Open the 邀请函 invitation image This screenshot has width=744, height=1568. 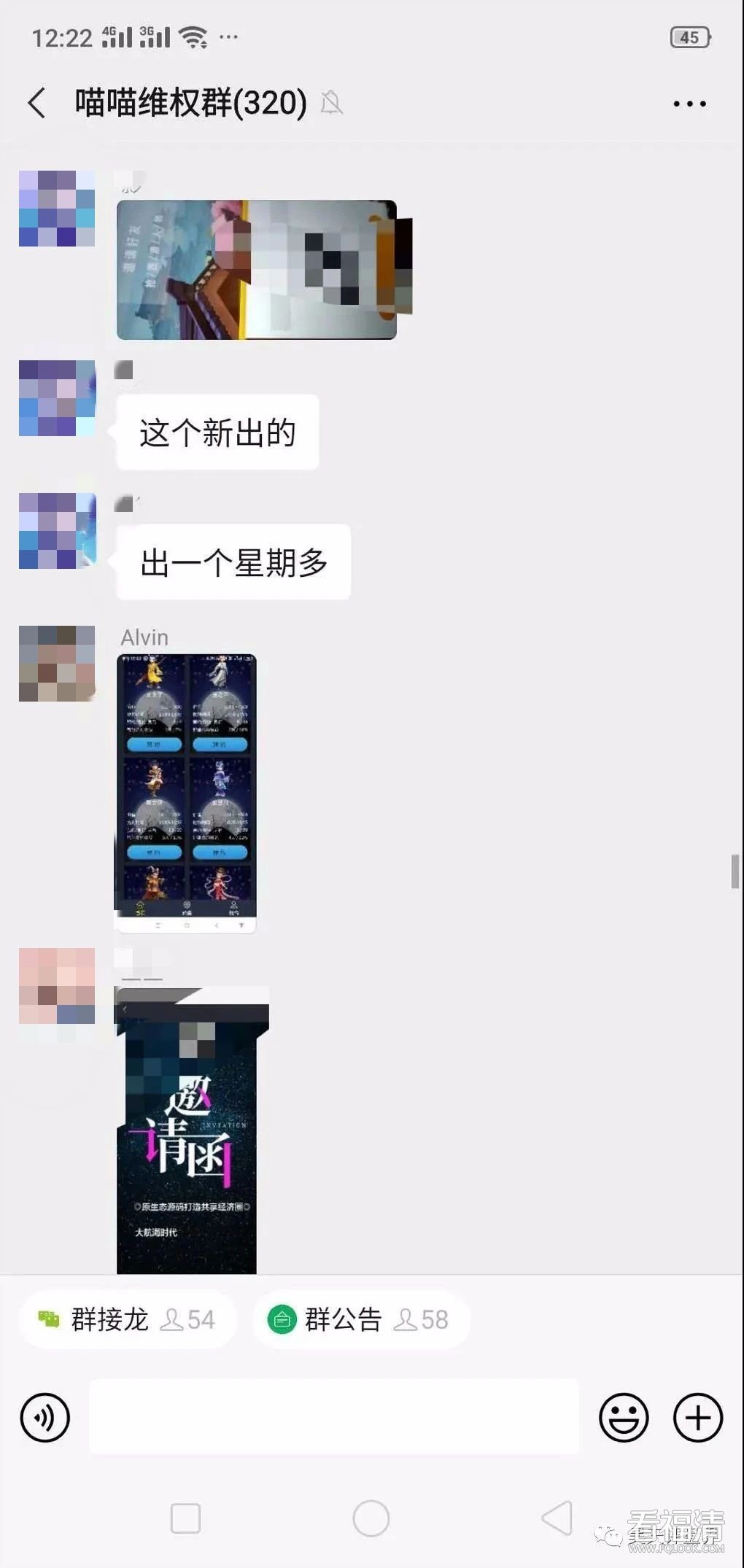(x=191, y=1130)
